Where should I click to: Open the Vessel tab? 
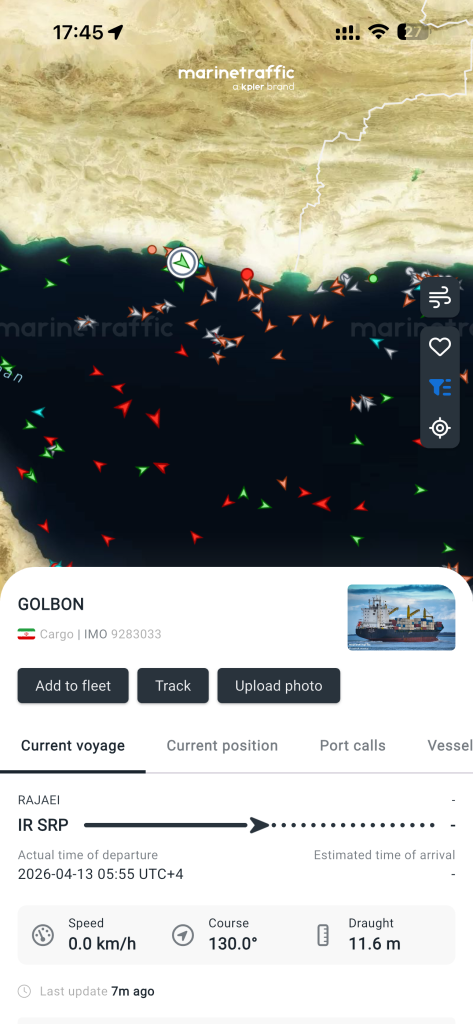pos(449,746)
